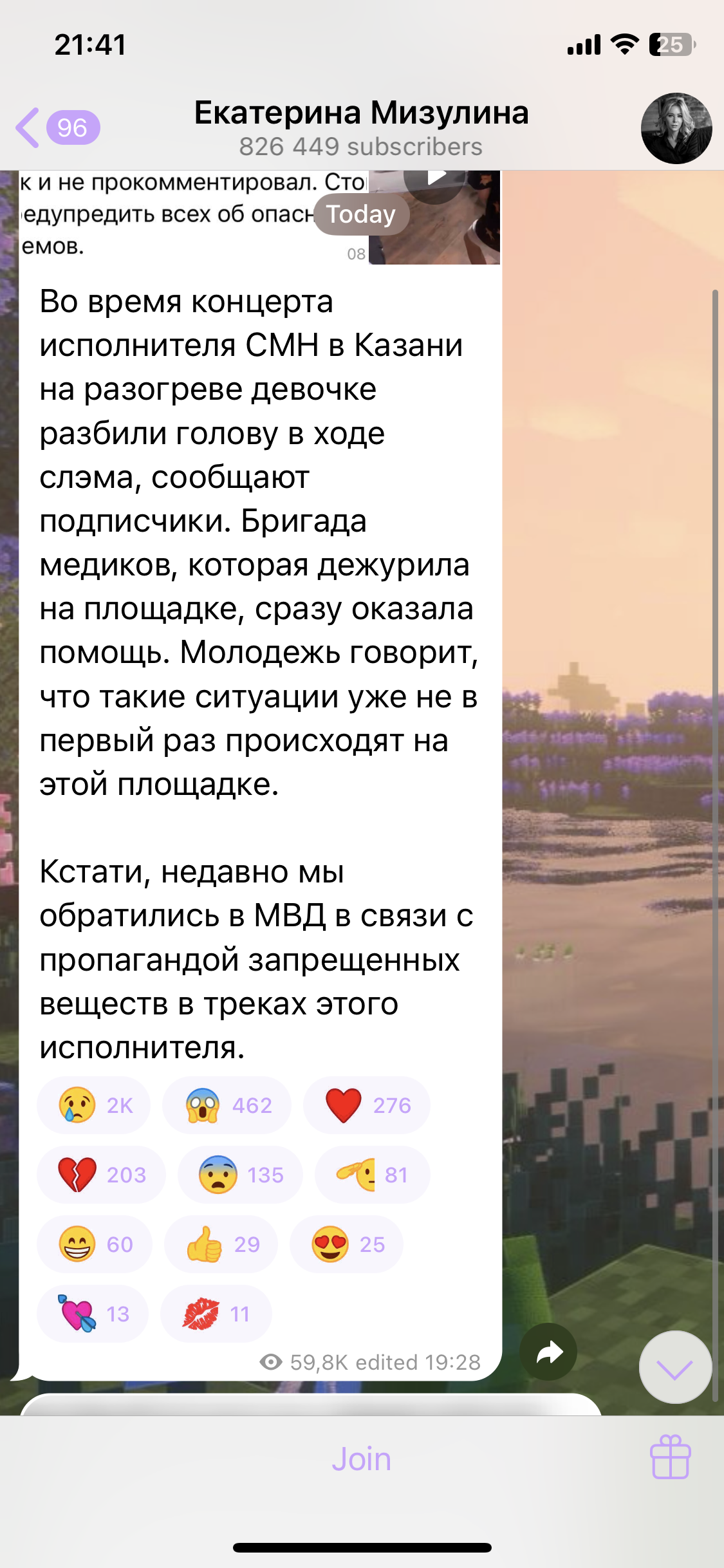
Task: Add broken heart reaction (203)
Action: click(101, 1175)
